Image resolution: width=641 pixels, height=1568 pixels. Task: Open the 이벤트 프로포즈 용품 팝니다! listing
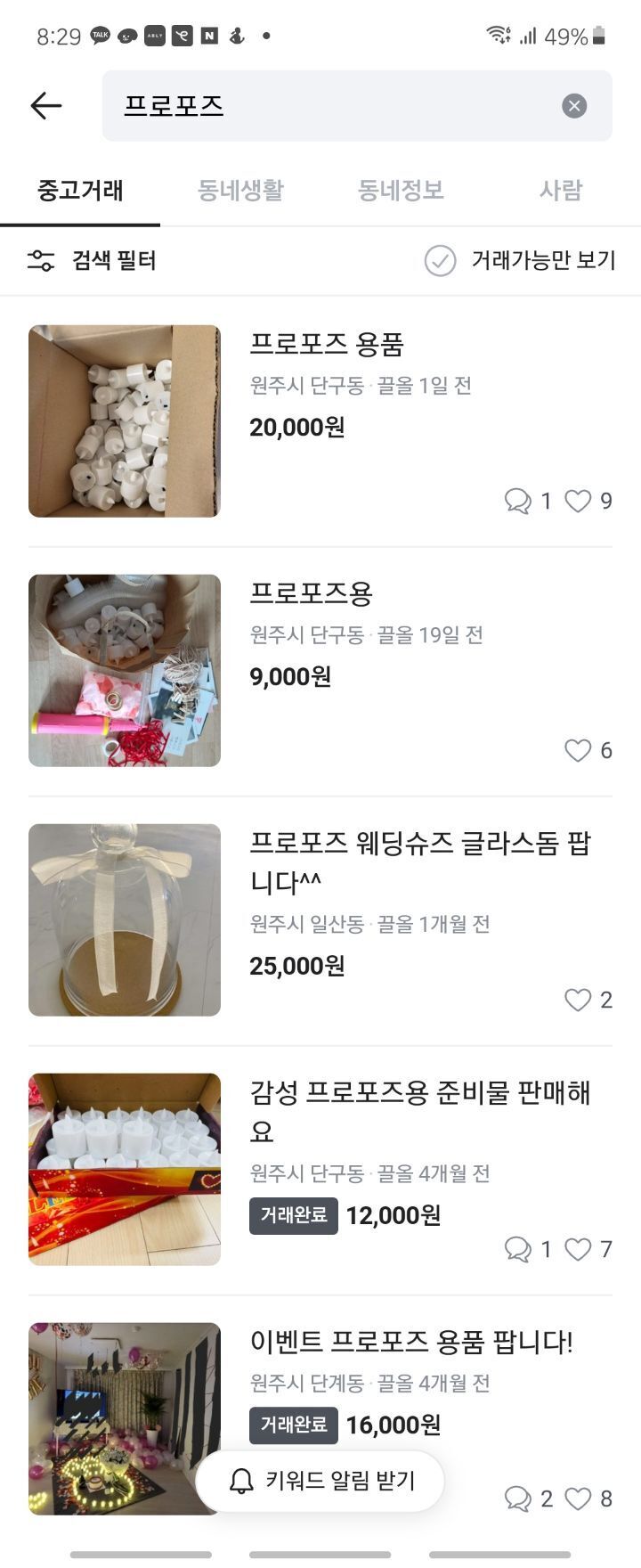(x=410, y=1342)
